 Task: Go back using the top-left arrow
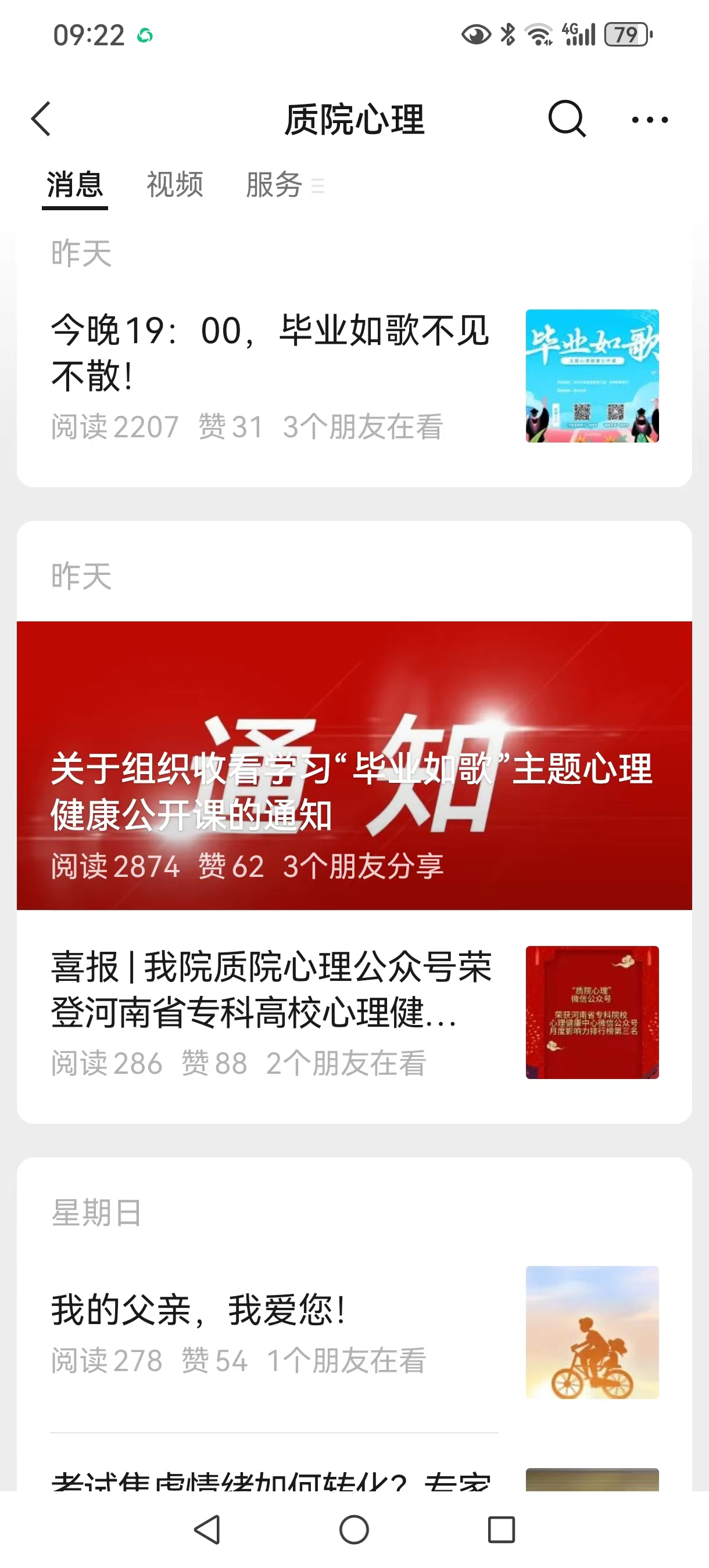tap(41, 118)
